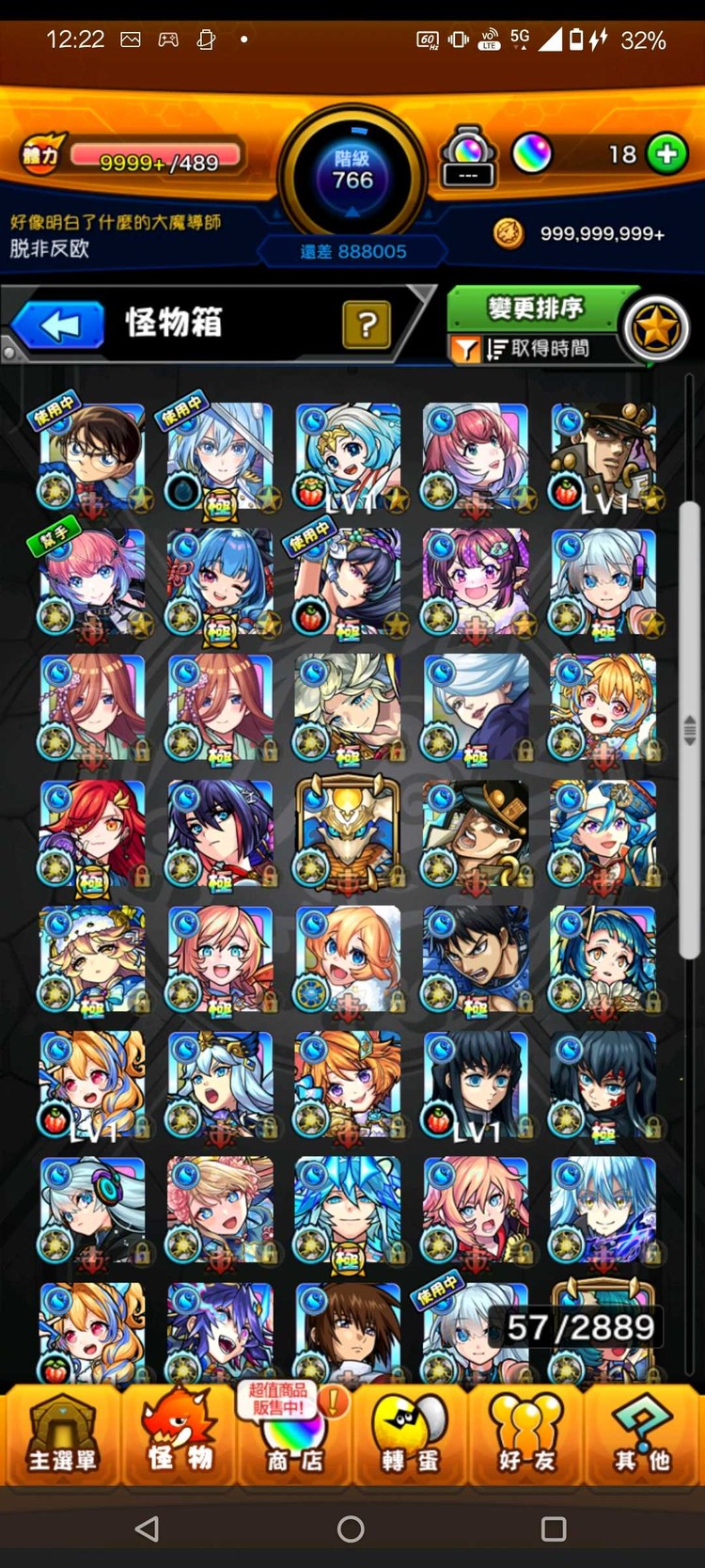The height and width of the screenshot is (1568, 705).
Task: Open the gold star favorites button
Action: pos(655,329)
